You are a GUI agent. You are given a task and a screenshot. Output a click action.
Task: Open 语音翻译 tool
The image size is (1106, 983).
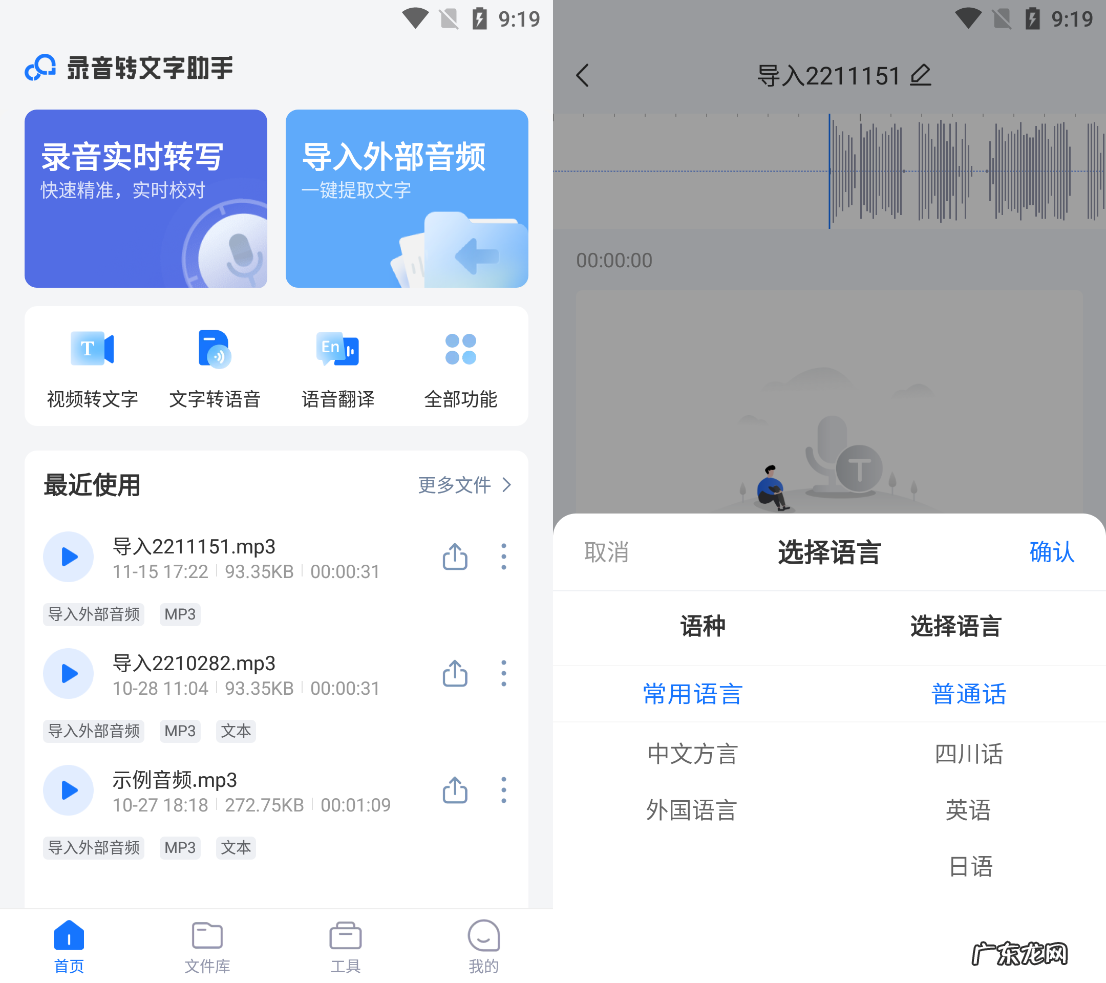338,368
